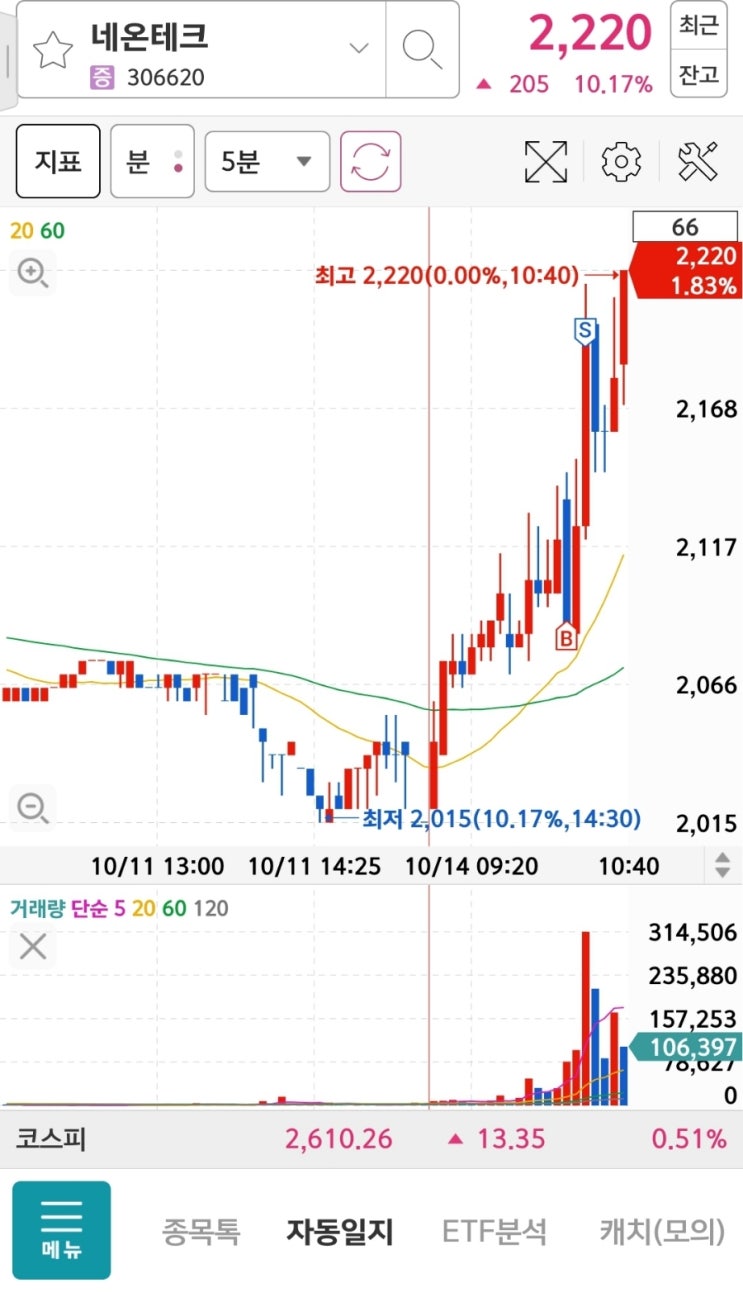This screenshot has width=743, height=1292.
Task: Open the 5분 interval dropdown
Action: click(267, 161)
